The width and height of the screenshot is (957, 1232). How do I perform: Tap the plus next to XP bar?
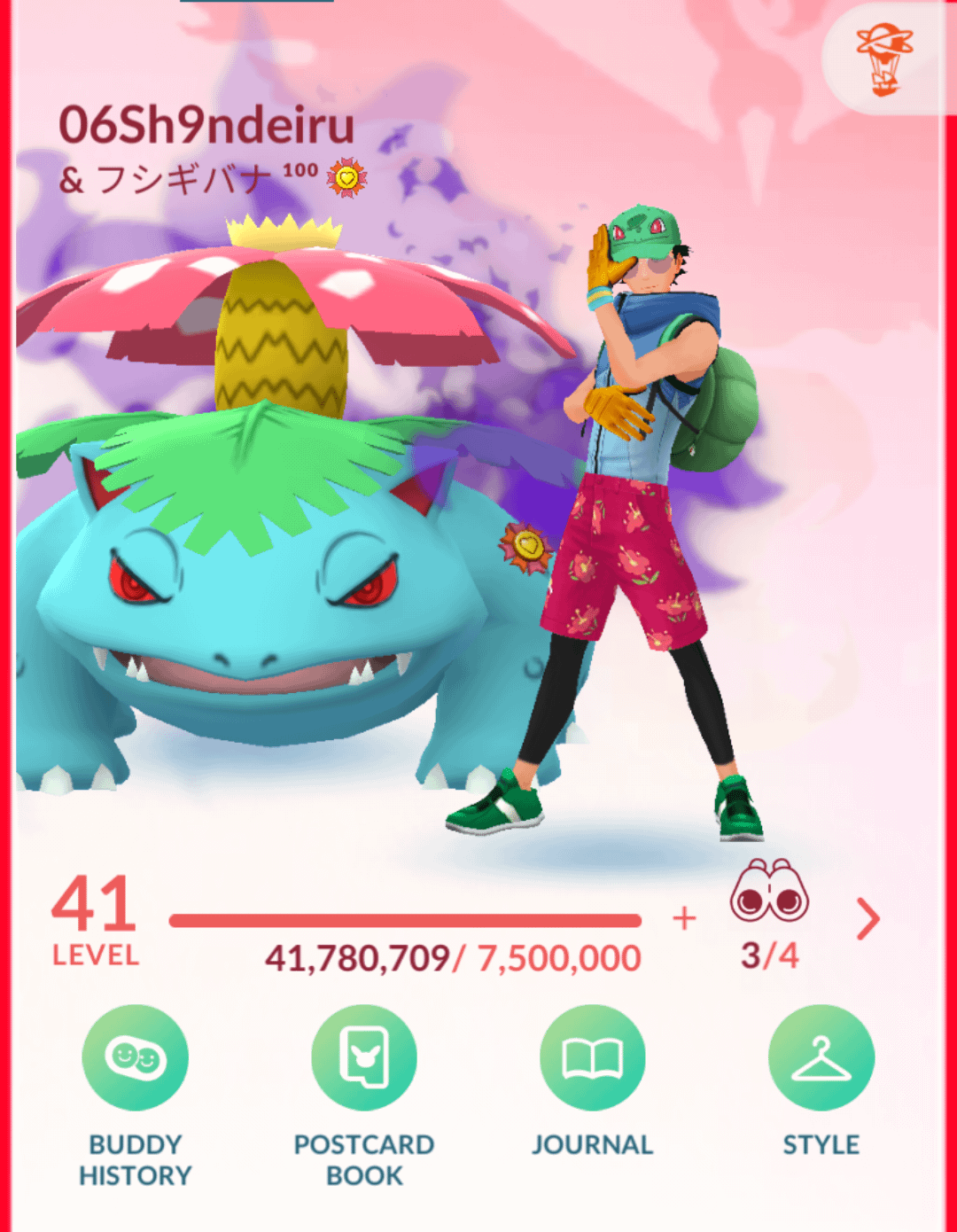[684, 918]
